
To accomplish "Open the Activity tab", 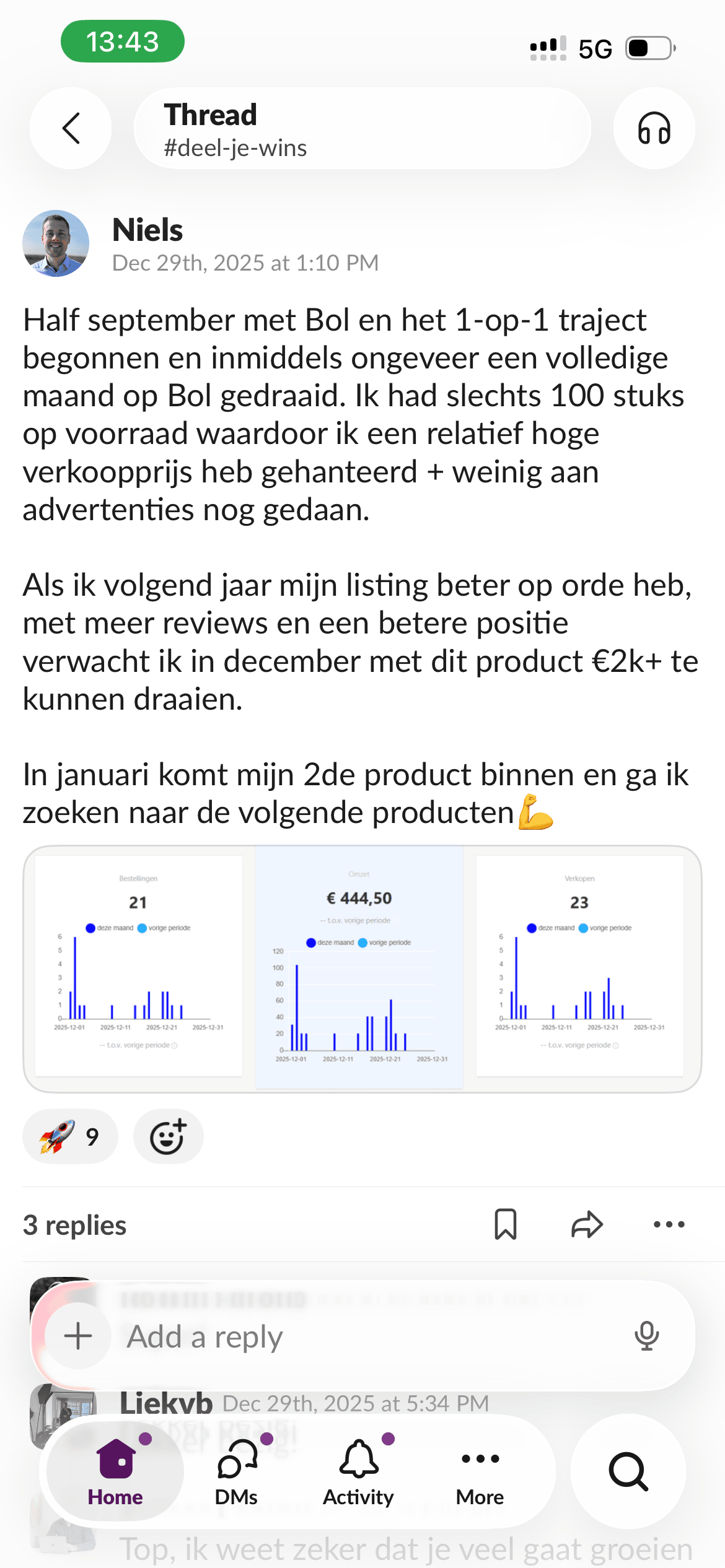I will click(x=358, y=1471).
